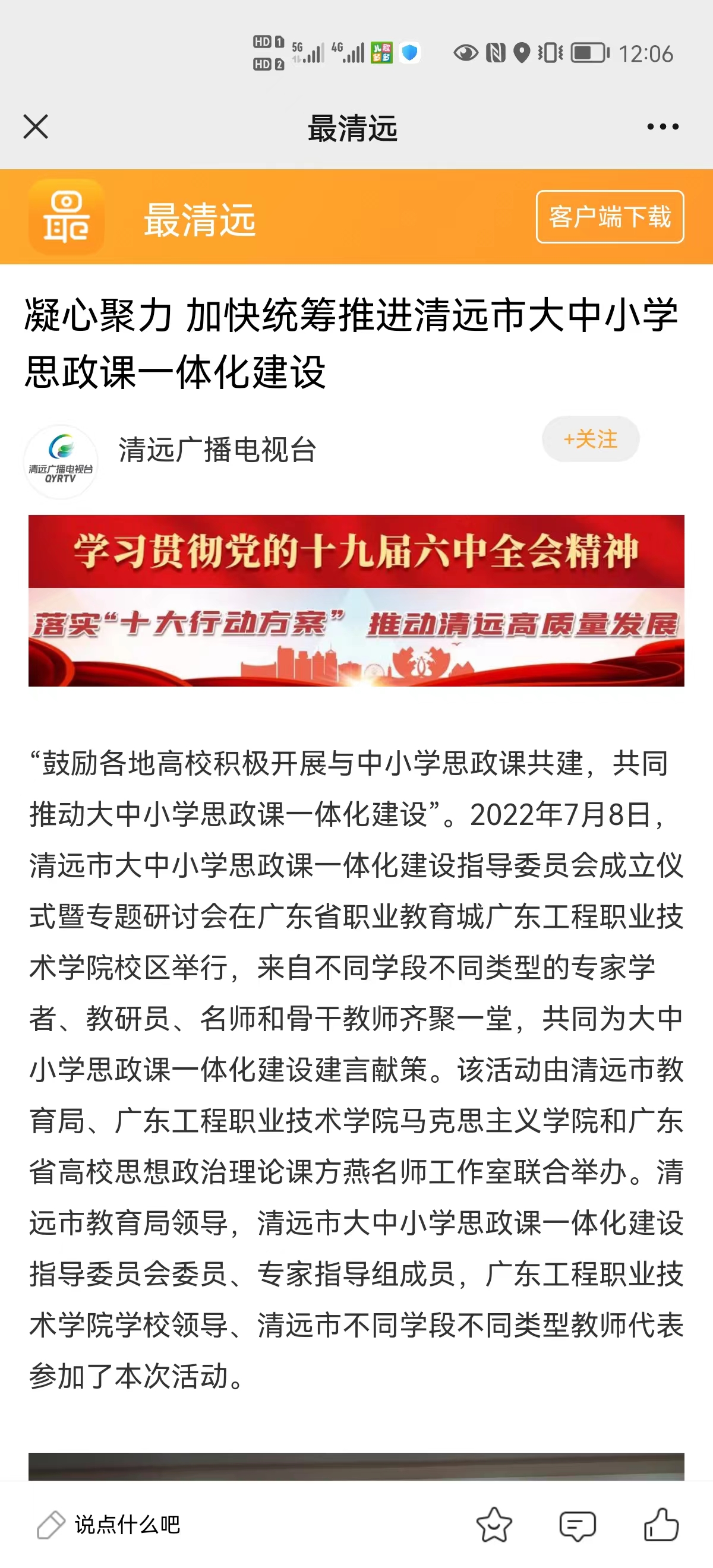713x1568 pixels.
Task: Open the red 十九届六中全会 banner
Action: pyautogui.click(x=356, y=600)
